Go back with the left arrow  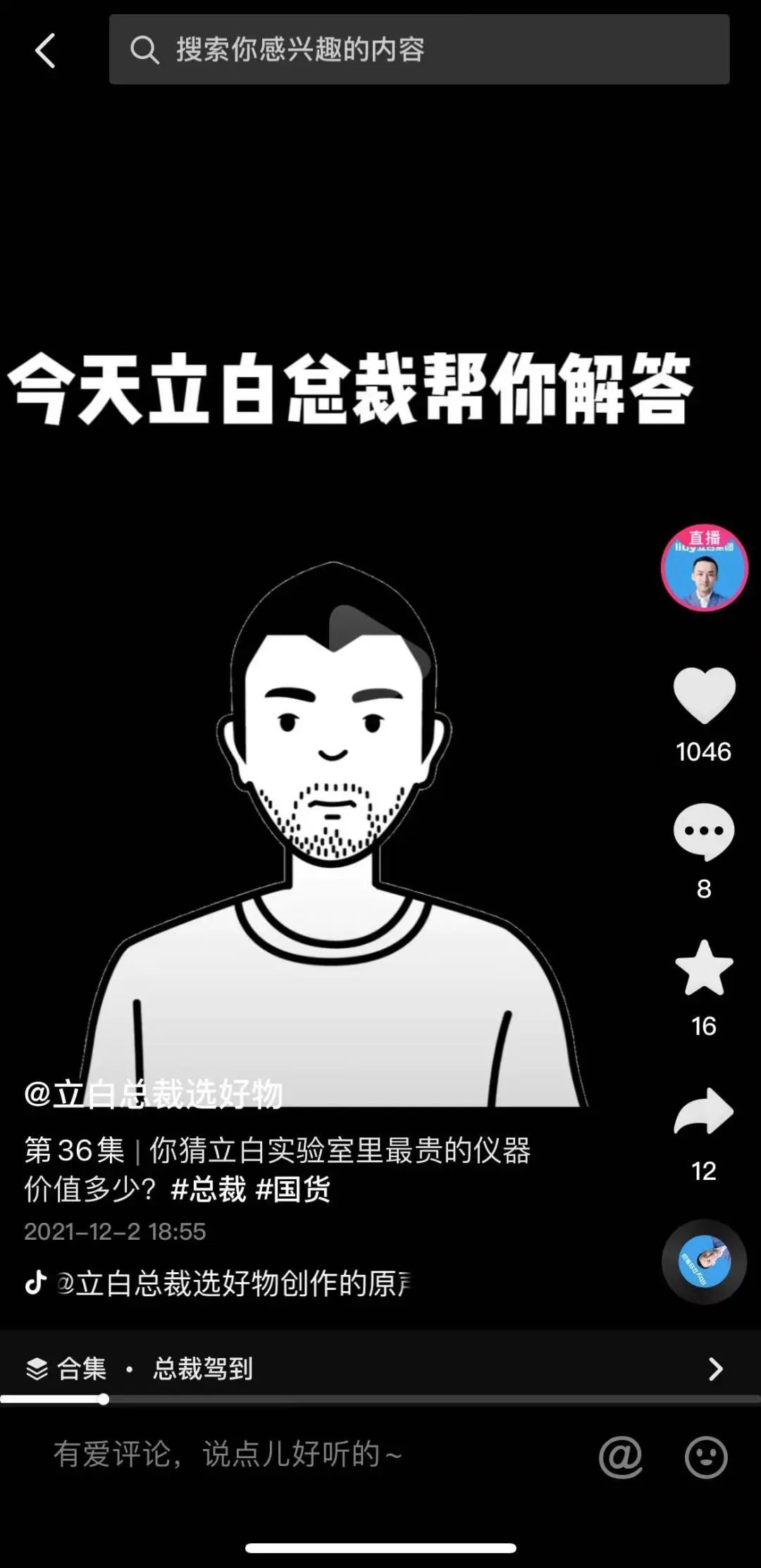(44, 49)
